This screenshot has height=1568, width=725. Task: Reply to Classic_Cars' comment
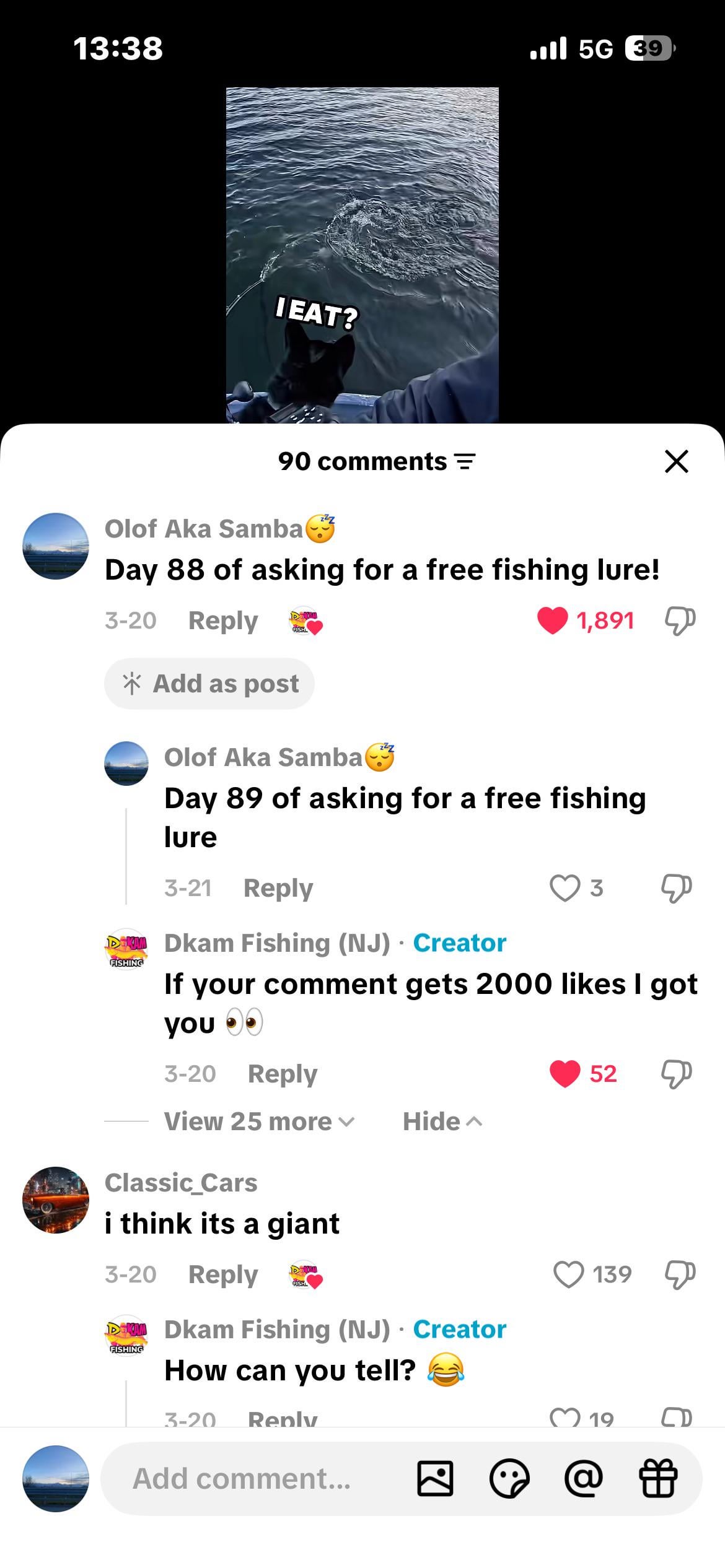[223, 1274]
